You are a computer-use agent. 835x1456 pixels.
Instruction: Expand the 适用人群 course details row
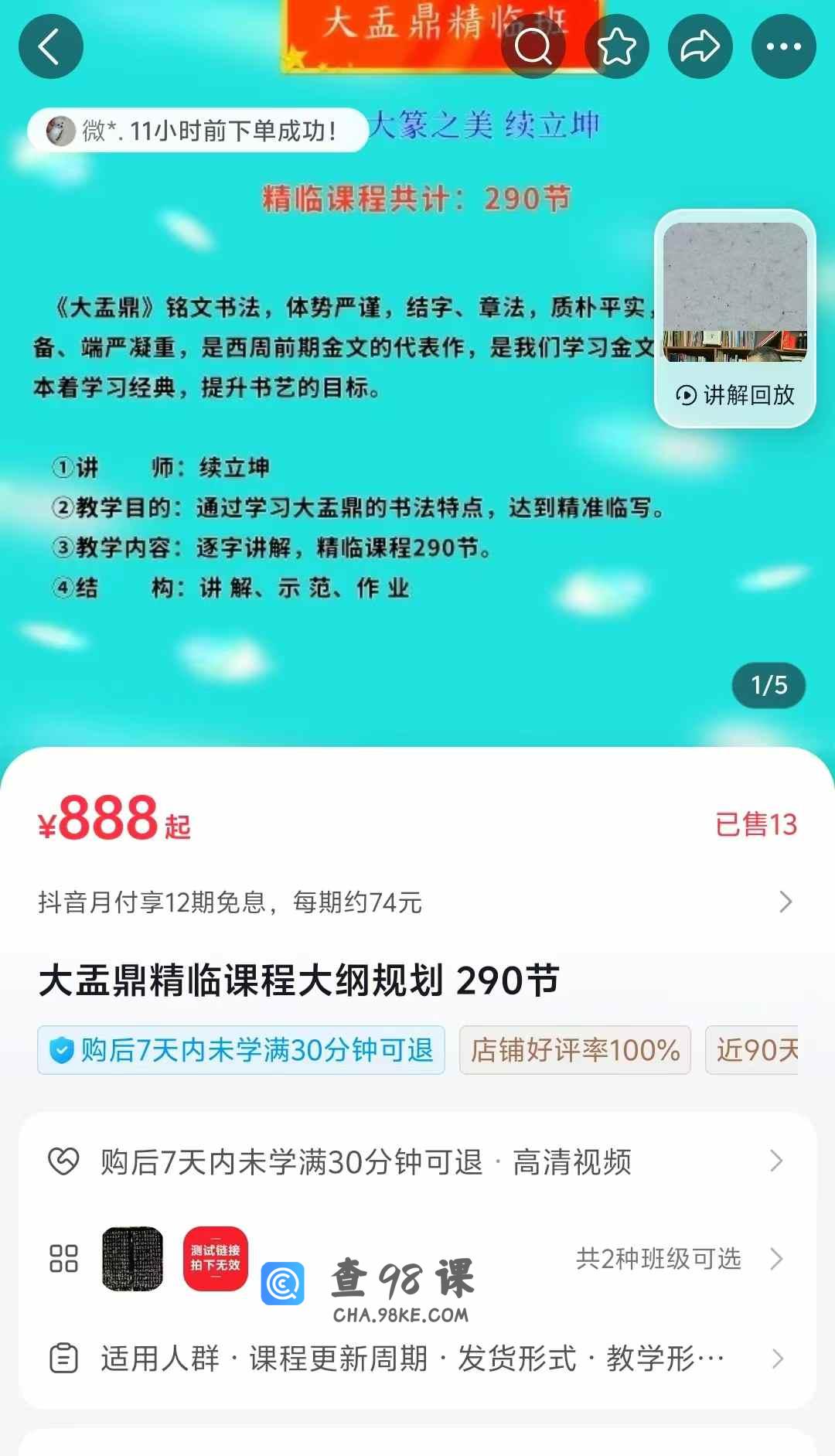tap(417, 1359)
